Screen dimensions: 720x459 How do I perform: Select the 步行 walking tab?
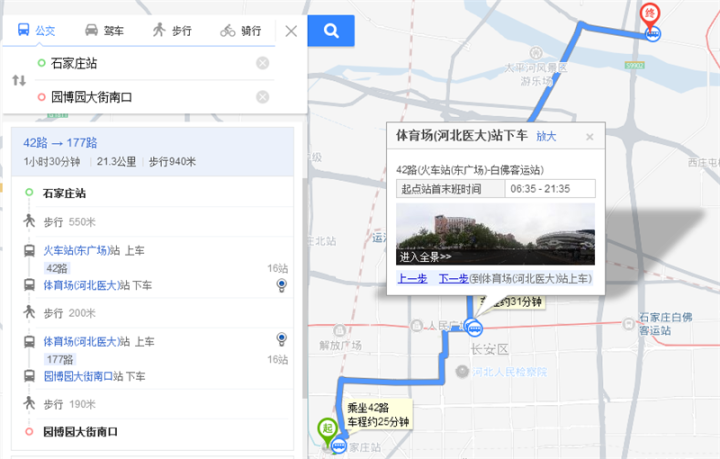tap(171, 31)
